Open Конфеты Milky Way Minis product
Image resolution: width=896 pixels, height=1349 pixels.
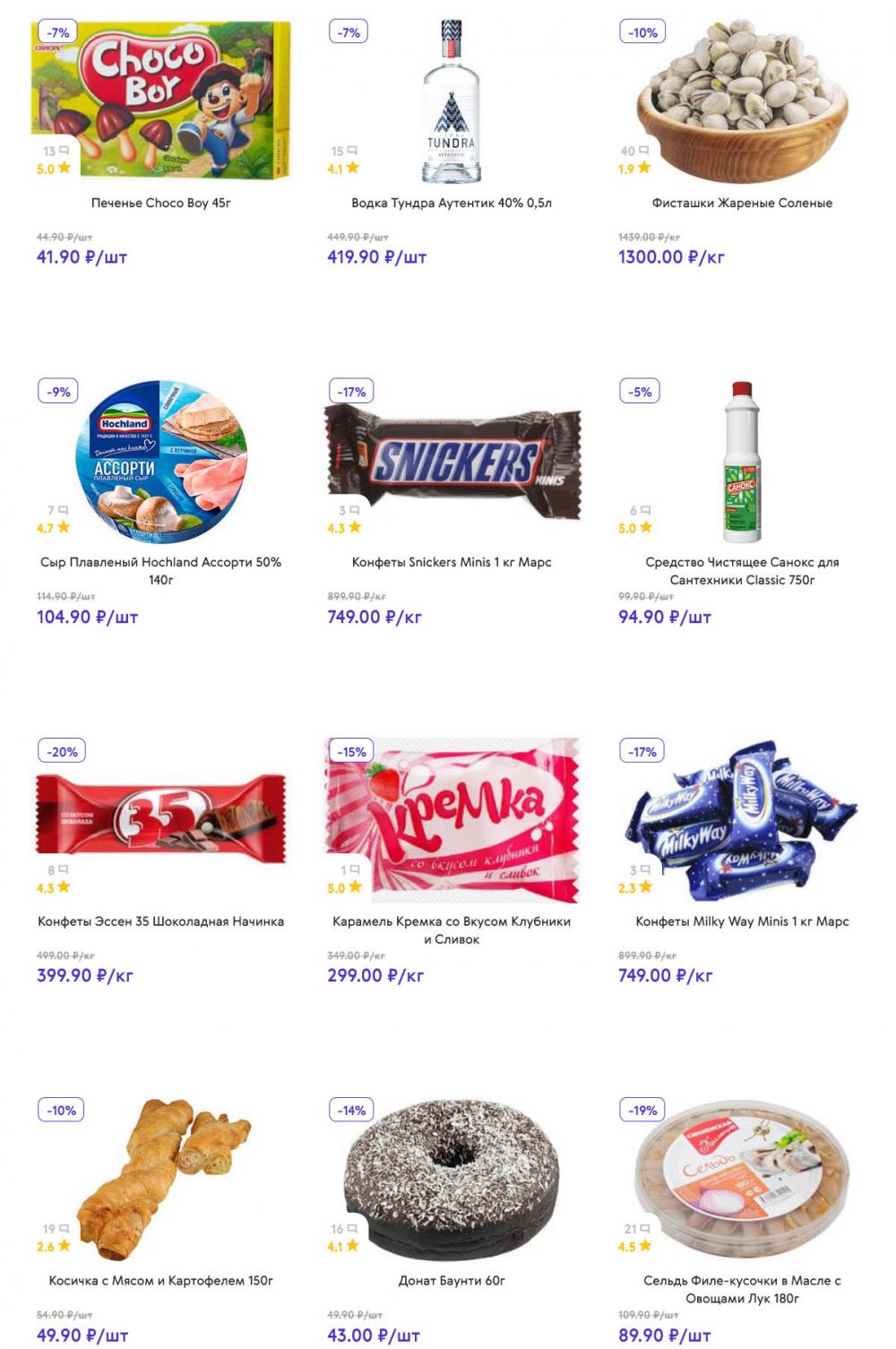click(x=742, y=921)
